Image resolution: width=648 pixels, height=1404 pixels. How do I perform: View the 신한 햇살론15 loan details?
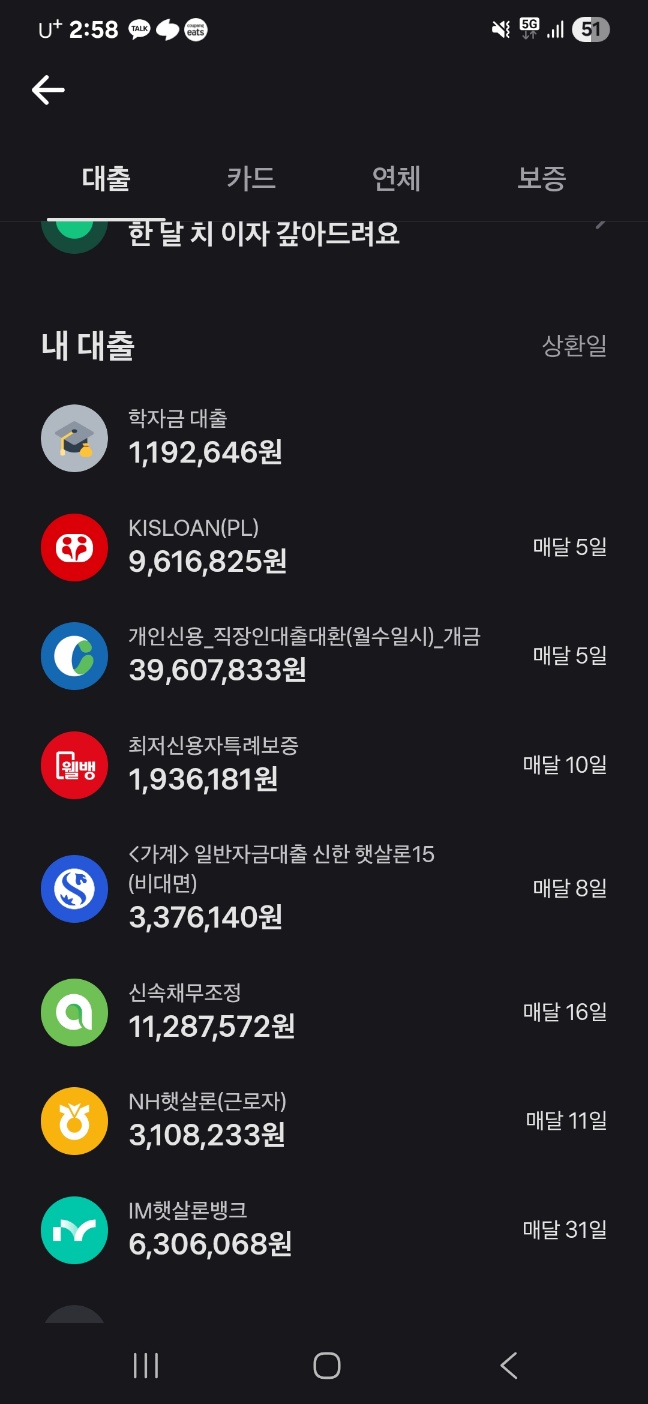coord(324,888)
